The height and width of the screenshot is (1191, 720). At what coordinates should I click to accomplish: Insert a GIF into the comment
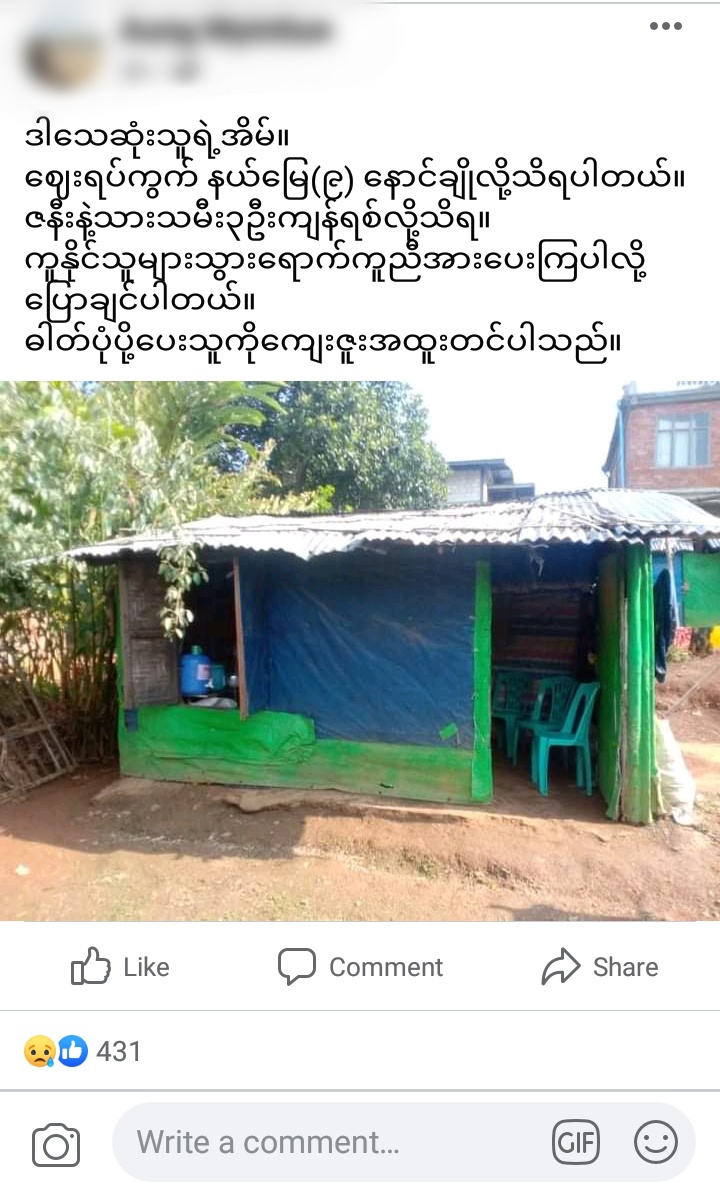(x=576, y=1142)
